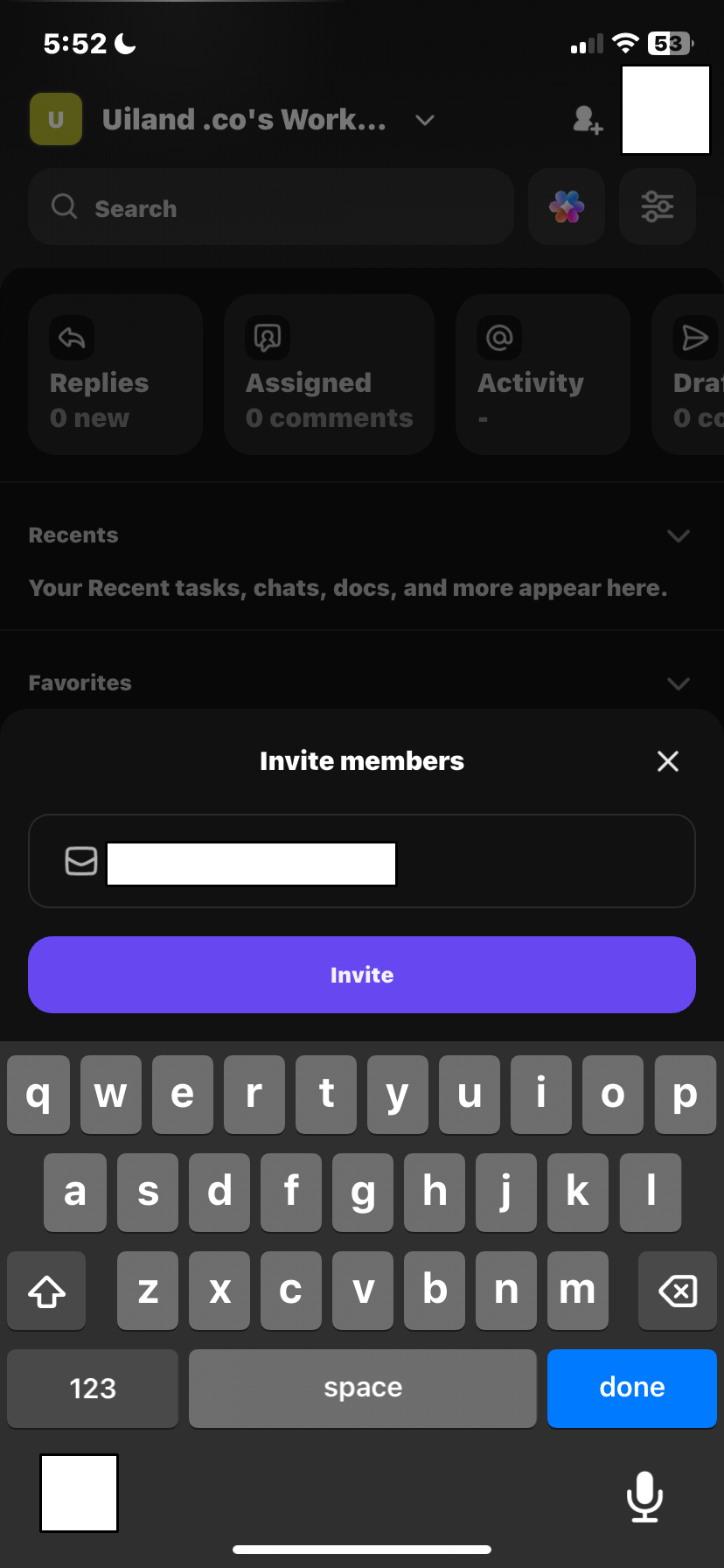Activate the dictation microphone
This screenshot has width=724, height=1568.
point(644,1496)
